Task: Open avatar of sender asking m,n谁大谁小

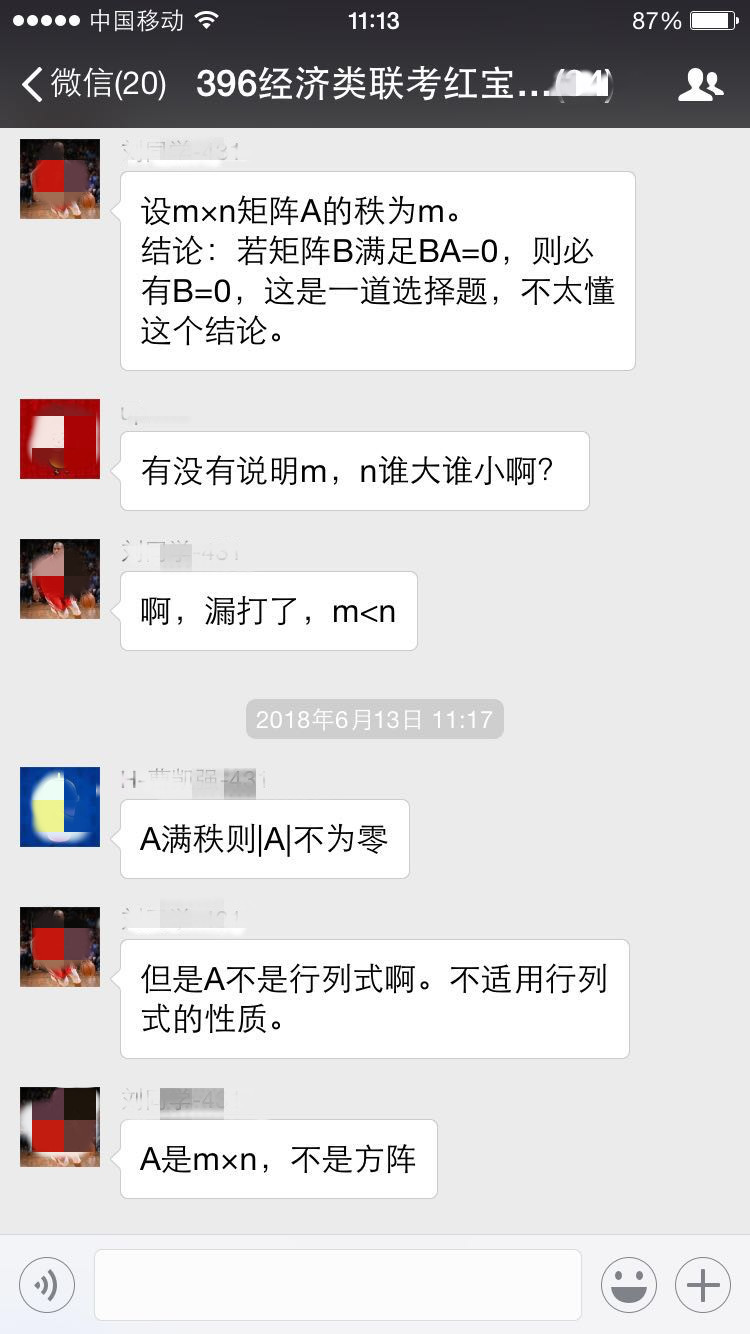Action: point(60,439)
